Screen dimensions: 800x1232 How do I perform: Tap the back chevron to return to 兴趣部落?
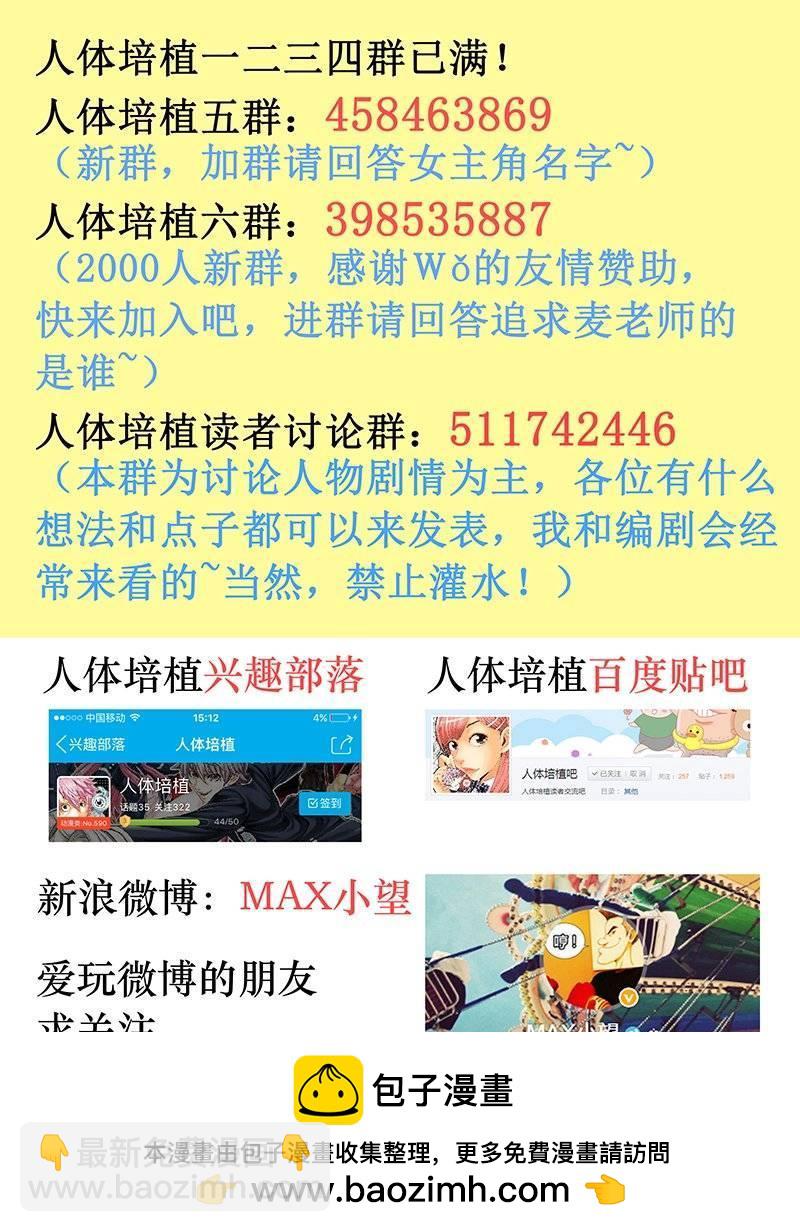click(61, 743)
